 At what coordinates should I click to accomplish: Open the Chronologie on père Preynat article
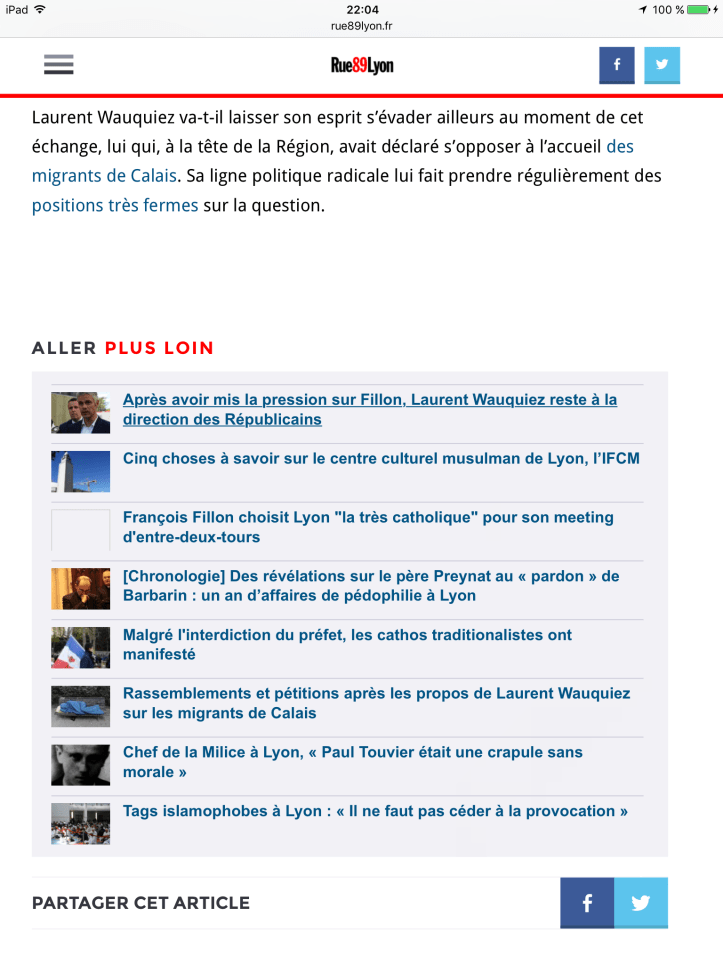(370, 586)
